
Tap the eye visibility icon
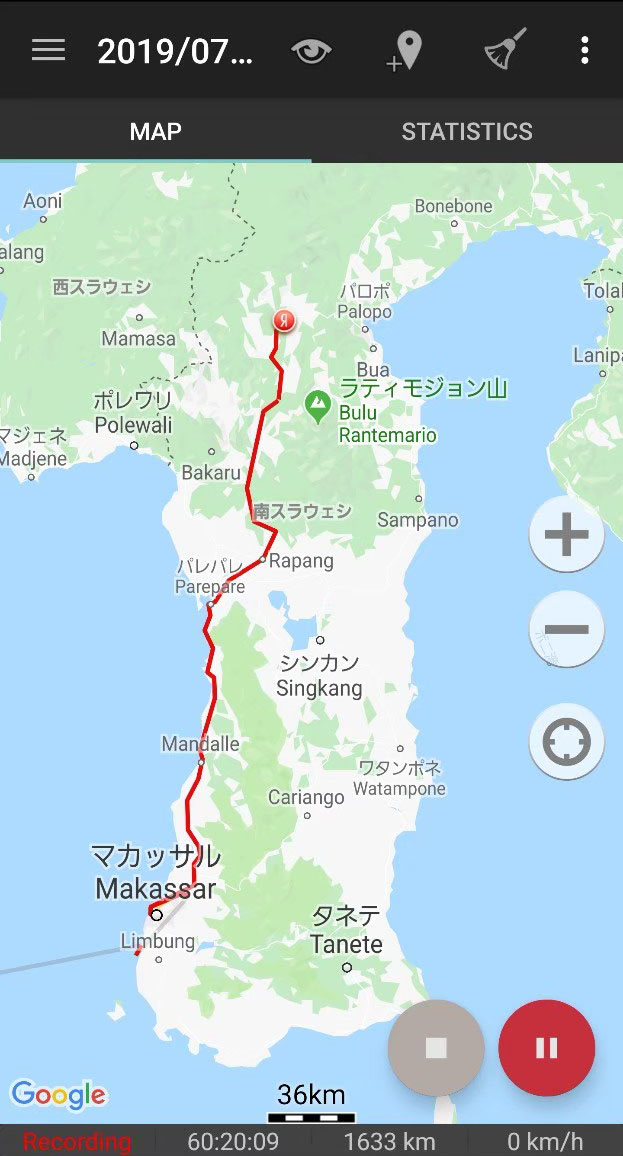pos(311,51)
